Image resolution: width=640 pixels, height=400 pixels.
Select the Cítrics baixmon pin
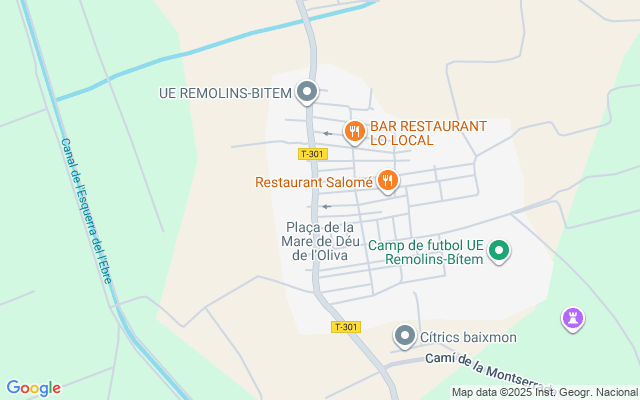point(404,336)
